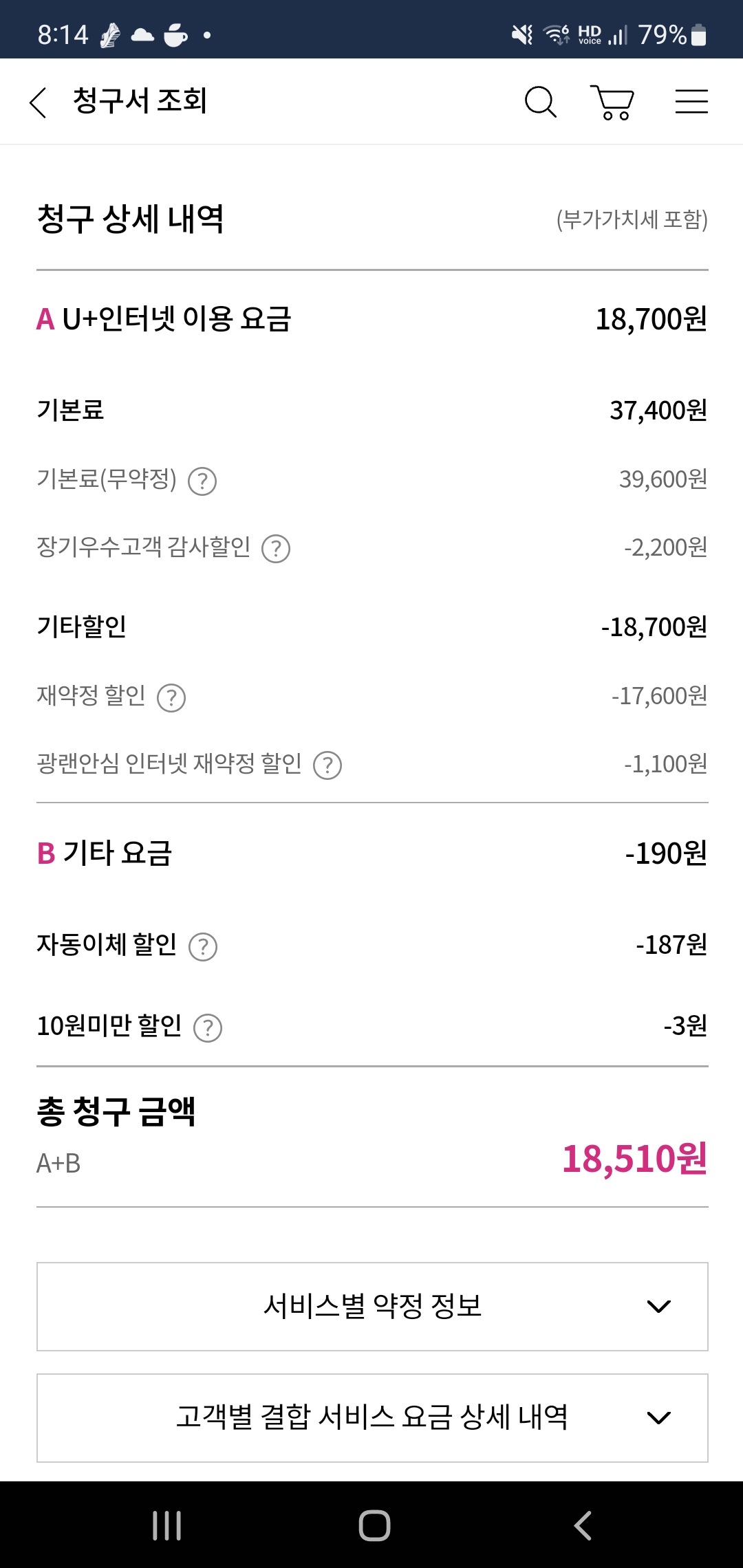
Task: Go back from 청구서 조회
Action: tap(39, 102)
